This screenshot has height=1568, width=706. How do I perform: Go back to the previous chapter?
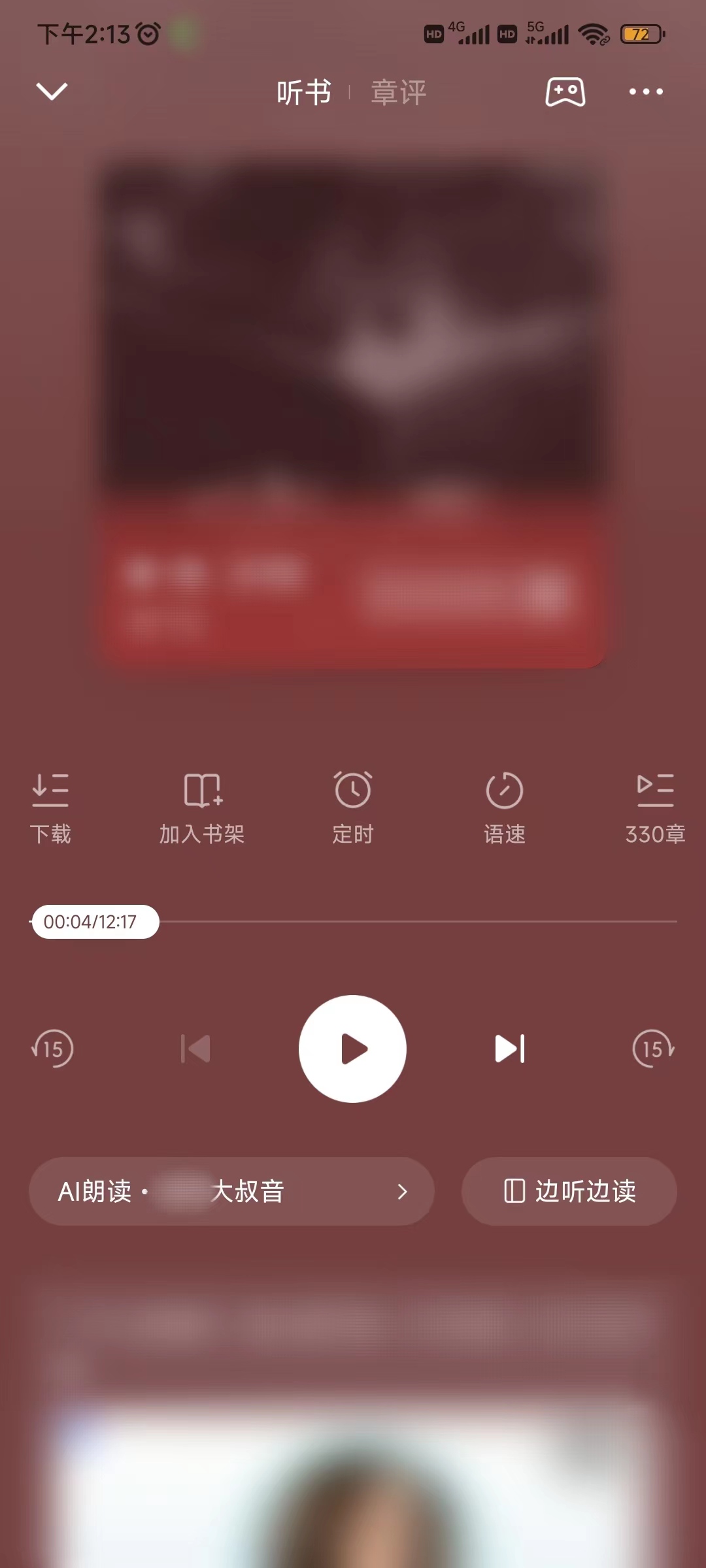pyautogui.click(x=195, y=1048)
